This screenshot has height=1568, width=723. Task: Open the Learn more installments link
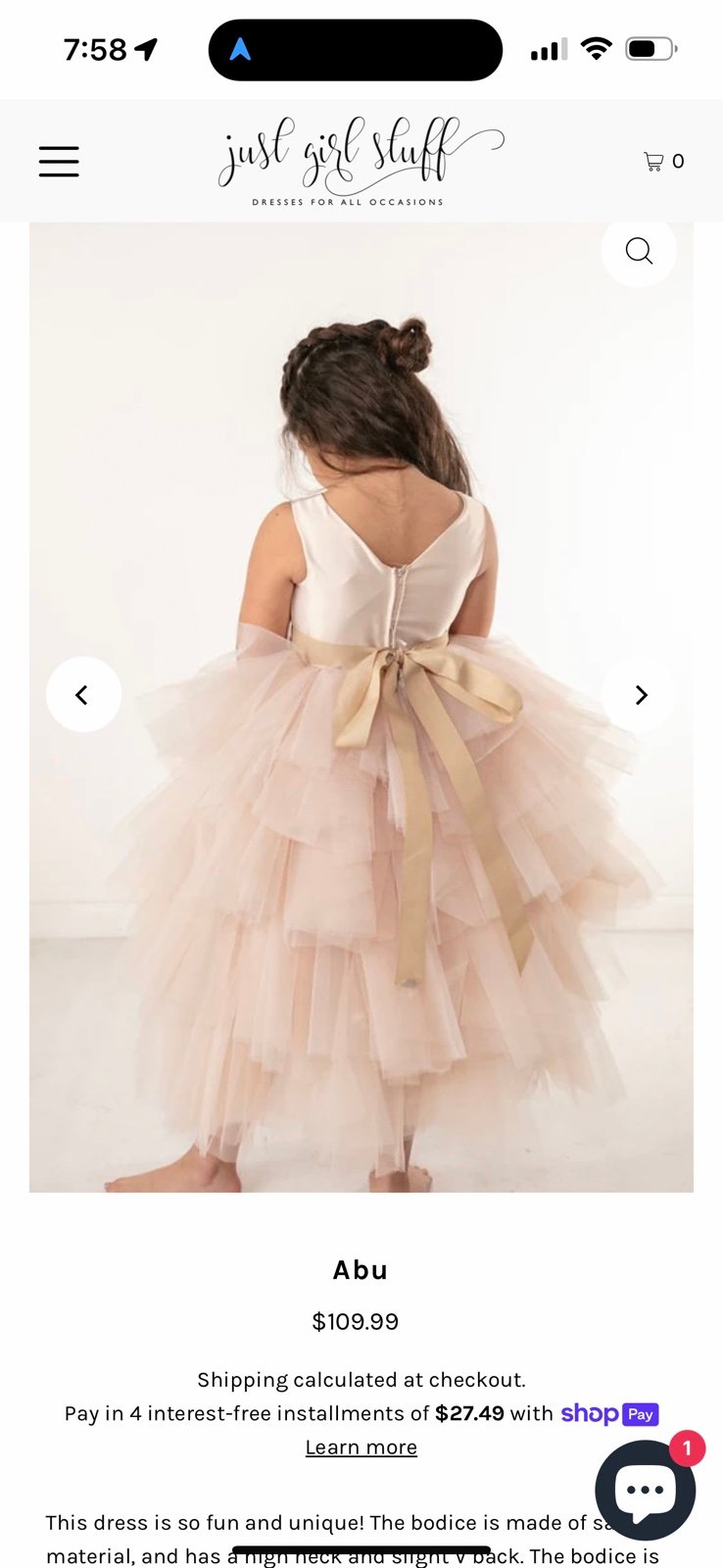coord(361,1447)
